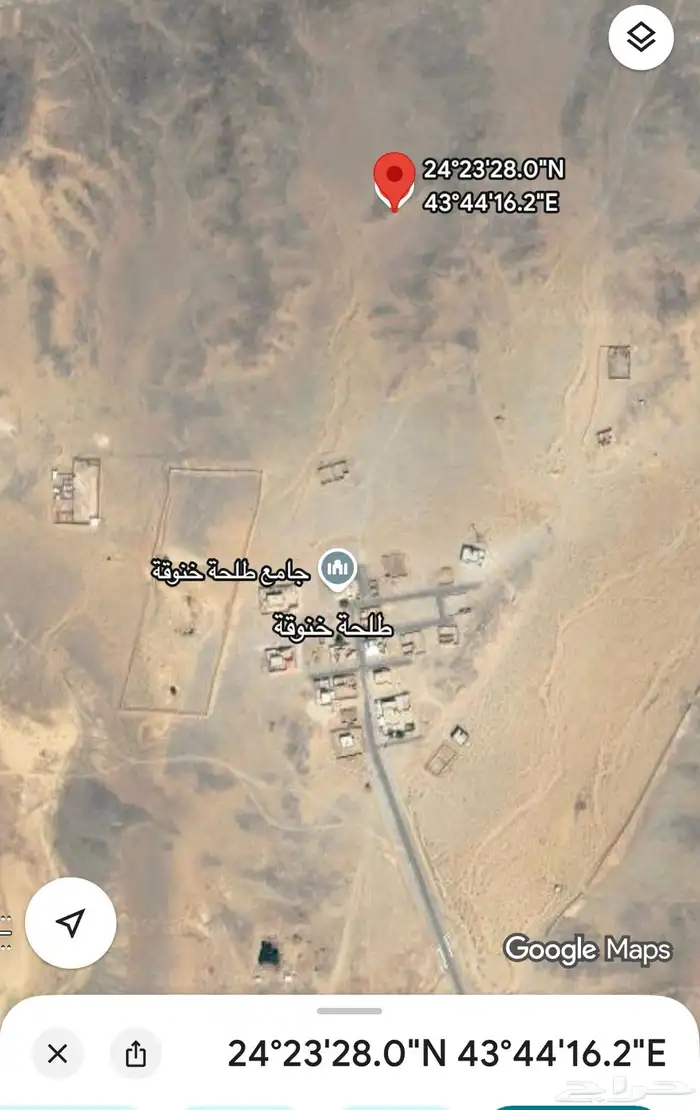Expand the coordinates sheet handle
700x1110 pixels.
[x=350, y=1011]
